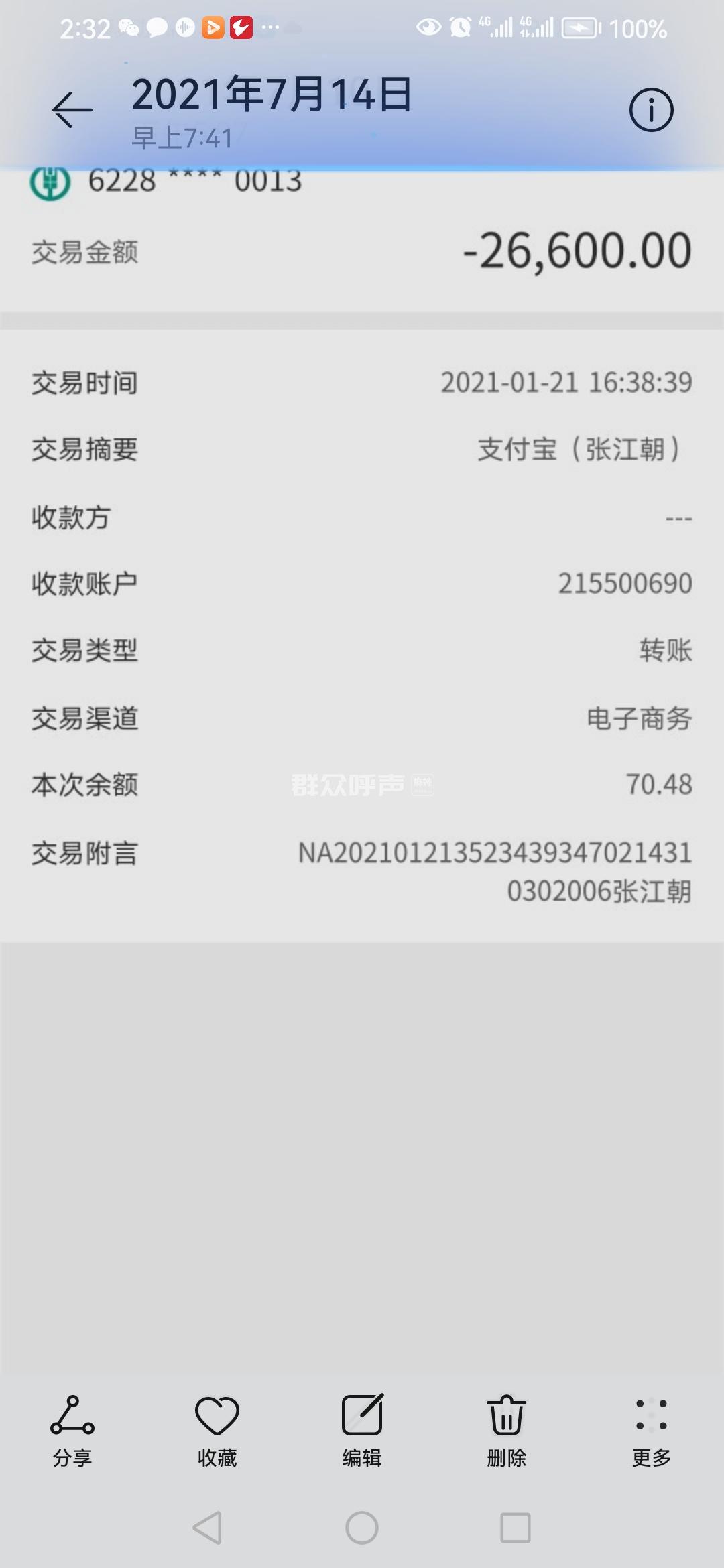Edit this photo with 编辑
Image resolution: width=724 pixels, height=1568 pixels.
(362, 1429)
